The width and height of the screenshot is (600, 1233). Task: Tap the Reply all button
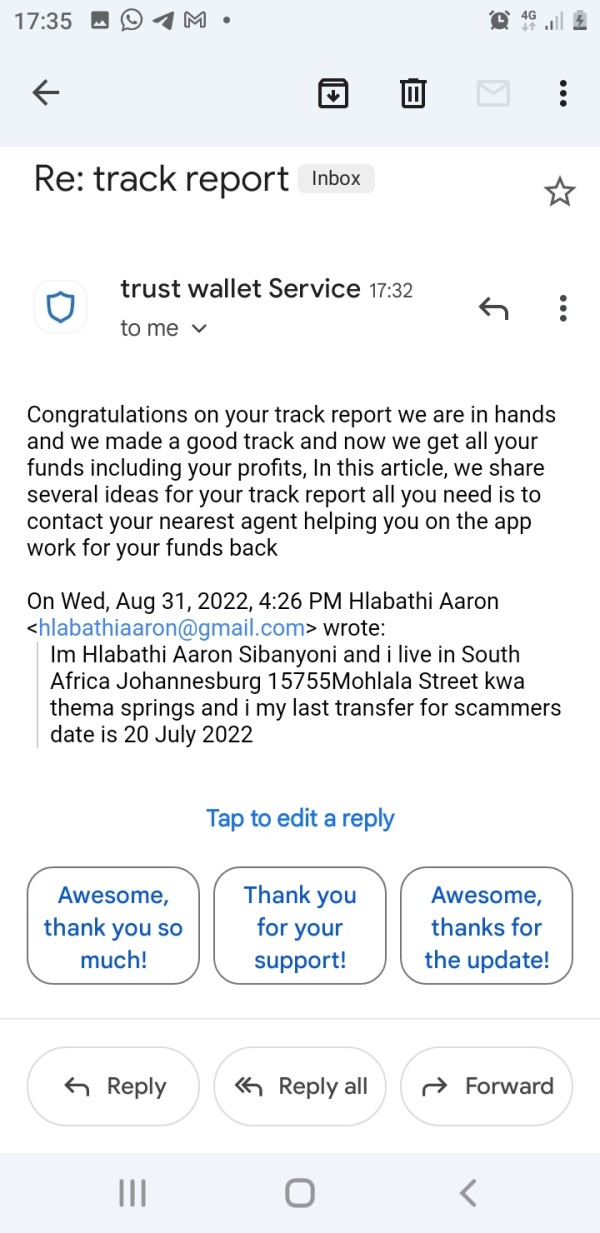pyautogui.click(x=300, y=1086)
